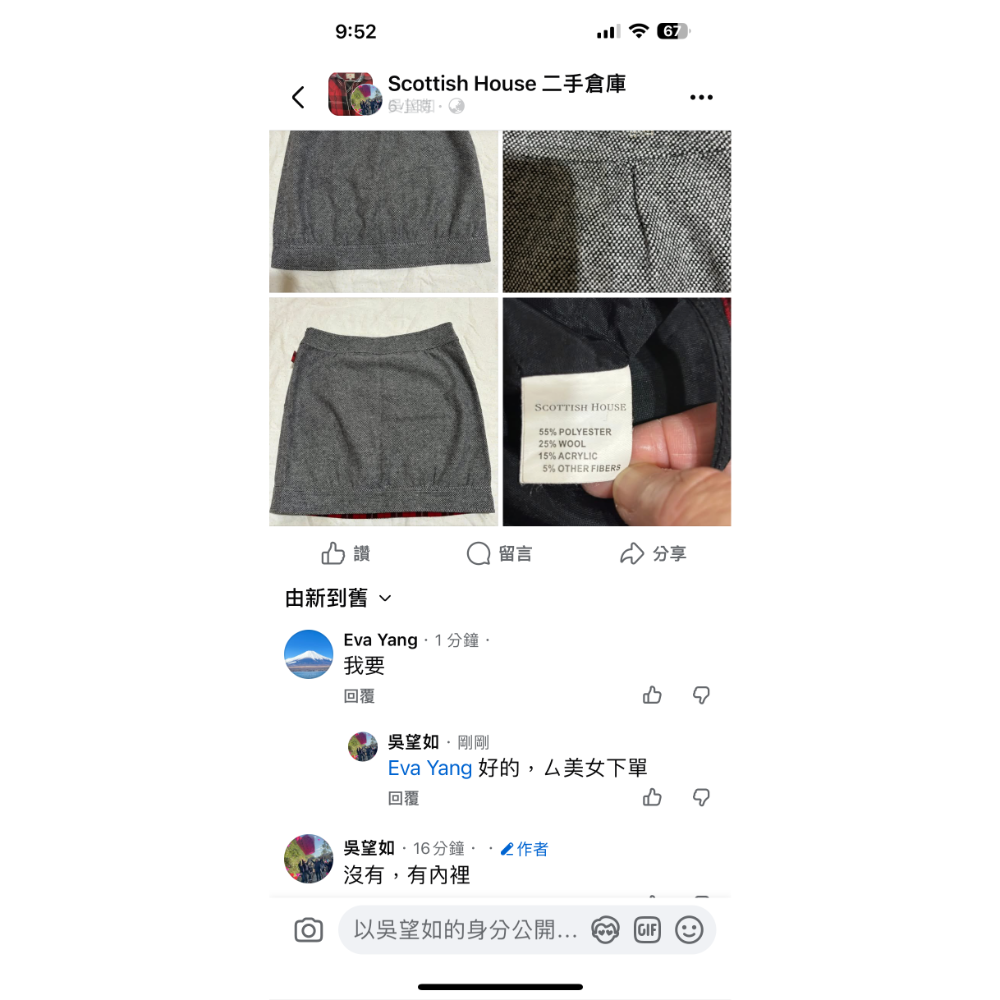Image resolution: width=1000 pixels, height=1000 pixels.
Task: Thumbs up 吳望如's 好的 reply
Action: point(652,797)
